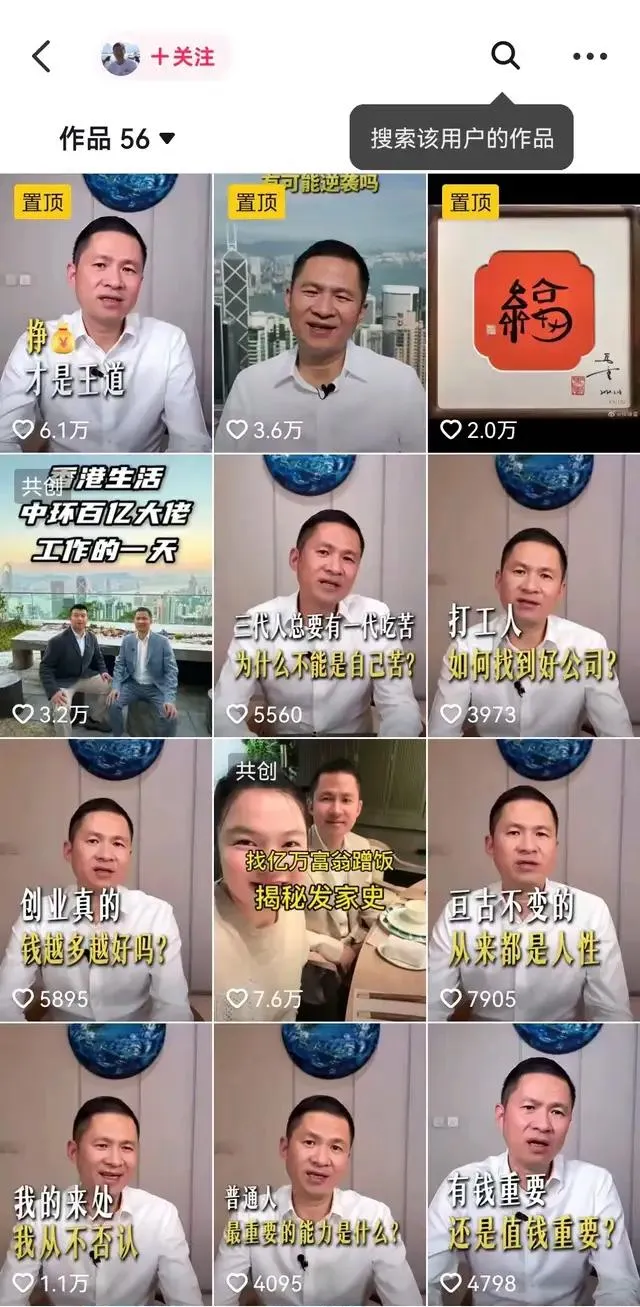Watch video 有钱重要还是值钱重要
The width and height of the screenshot is (640, 1307).
coord(533,1164)
